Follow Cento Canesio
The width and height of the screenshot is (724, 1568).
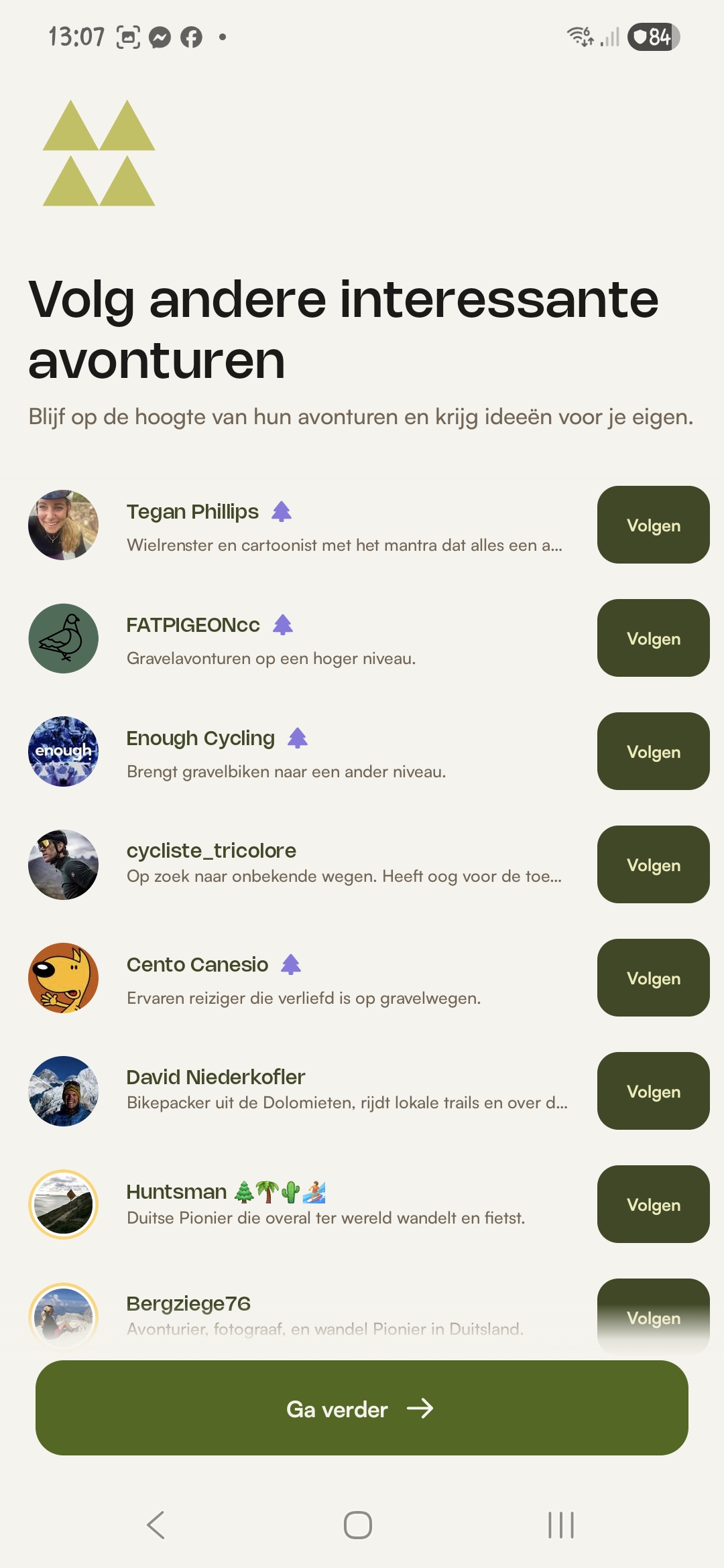(x=653, y=978)
